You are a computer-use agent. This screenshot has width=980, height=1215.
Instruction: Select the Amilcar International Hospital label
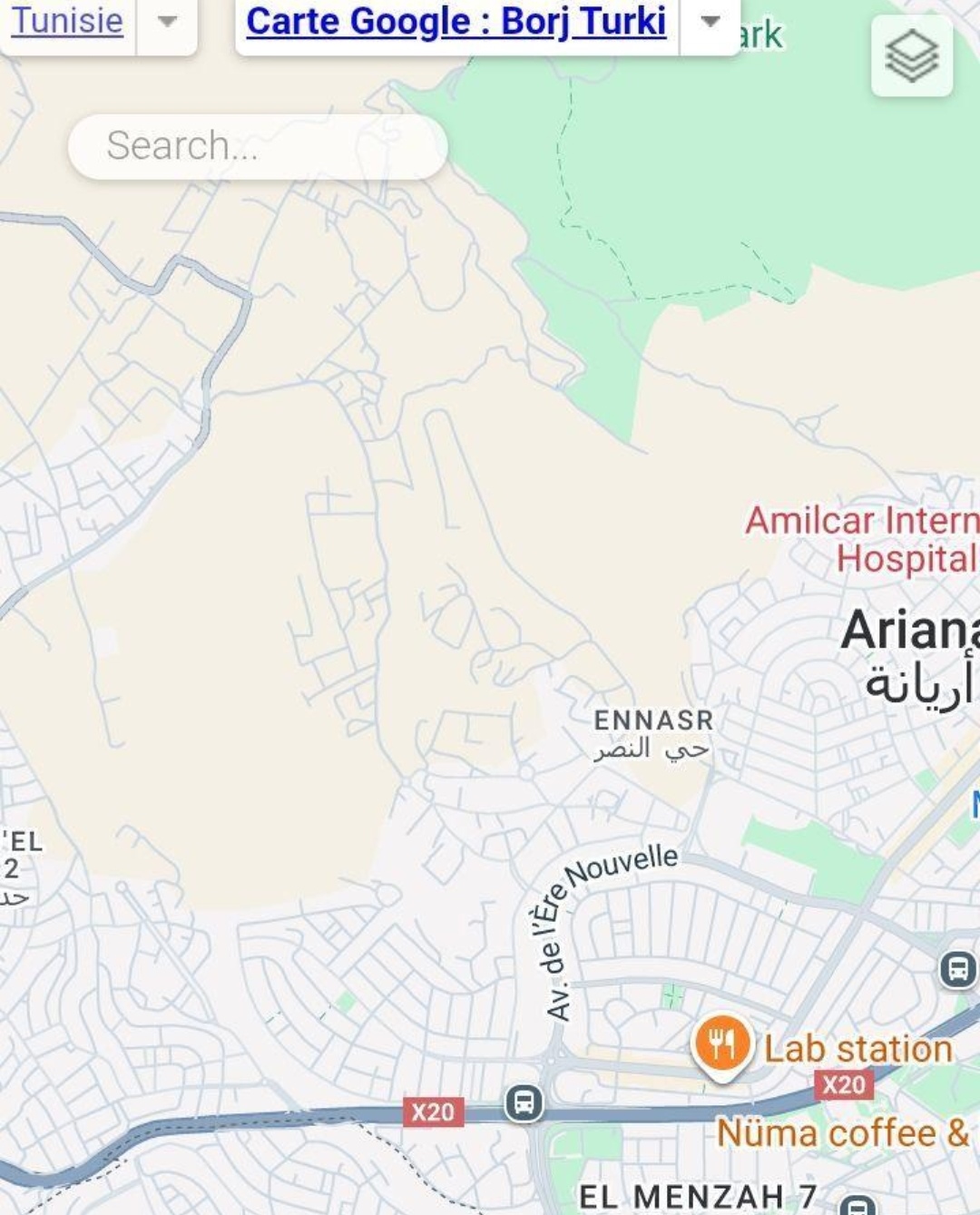(x=862, y=539)
